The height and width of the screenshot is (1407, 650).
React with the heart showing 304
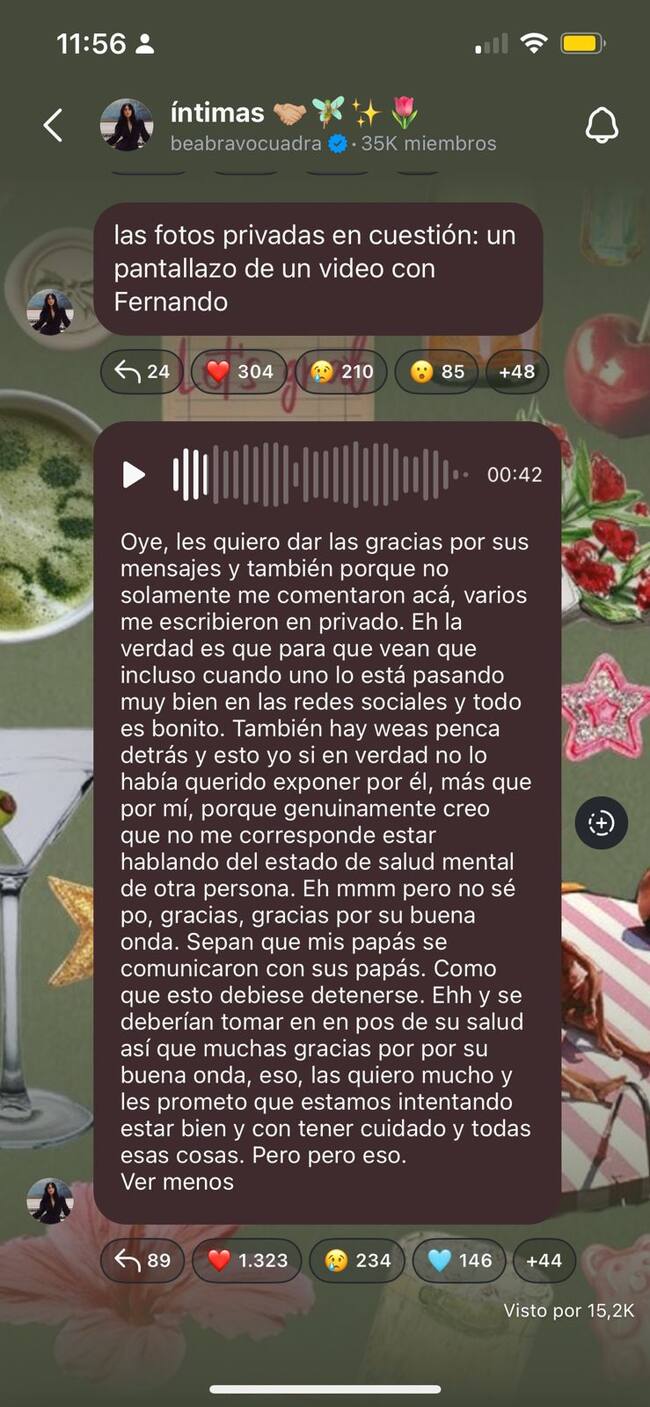coord(239,372)
